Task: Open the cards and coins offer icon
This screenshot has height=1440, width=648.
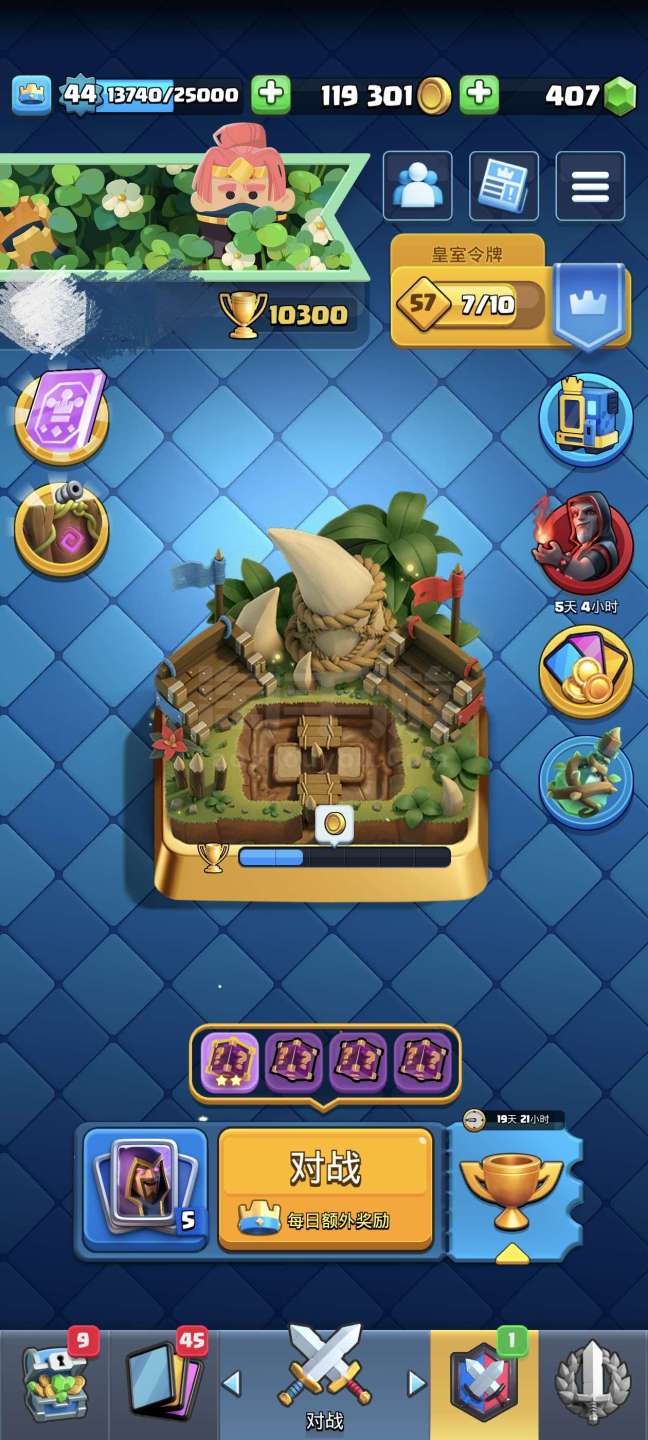Action: (x=586, y=671)
